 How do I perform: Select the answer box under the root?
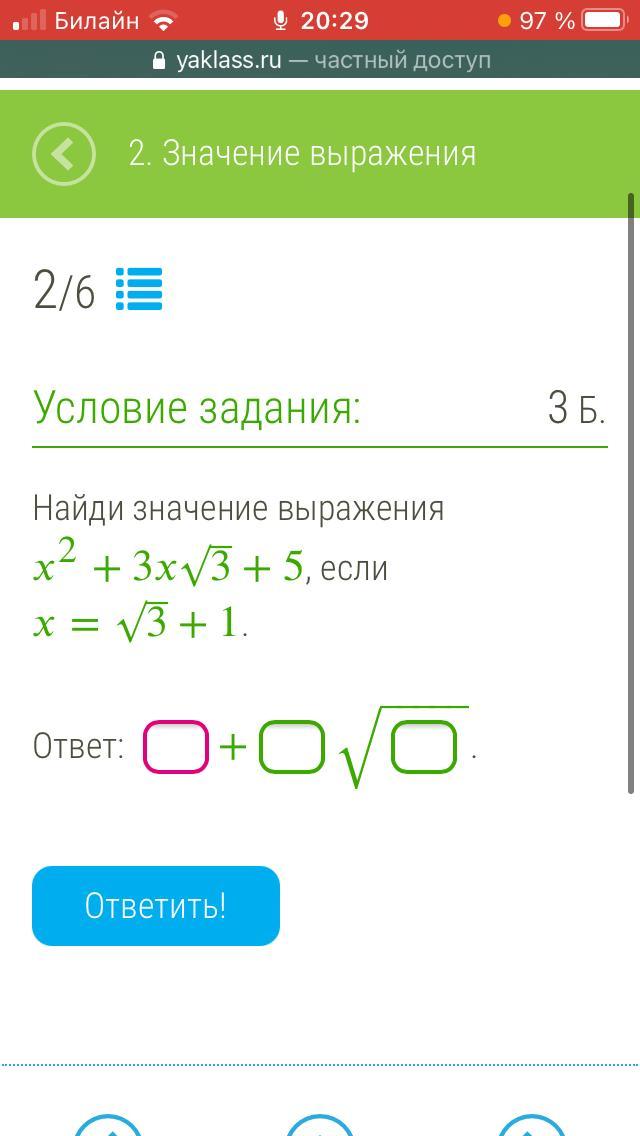click(x=424, y=746)
